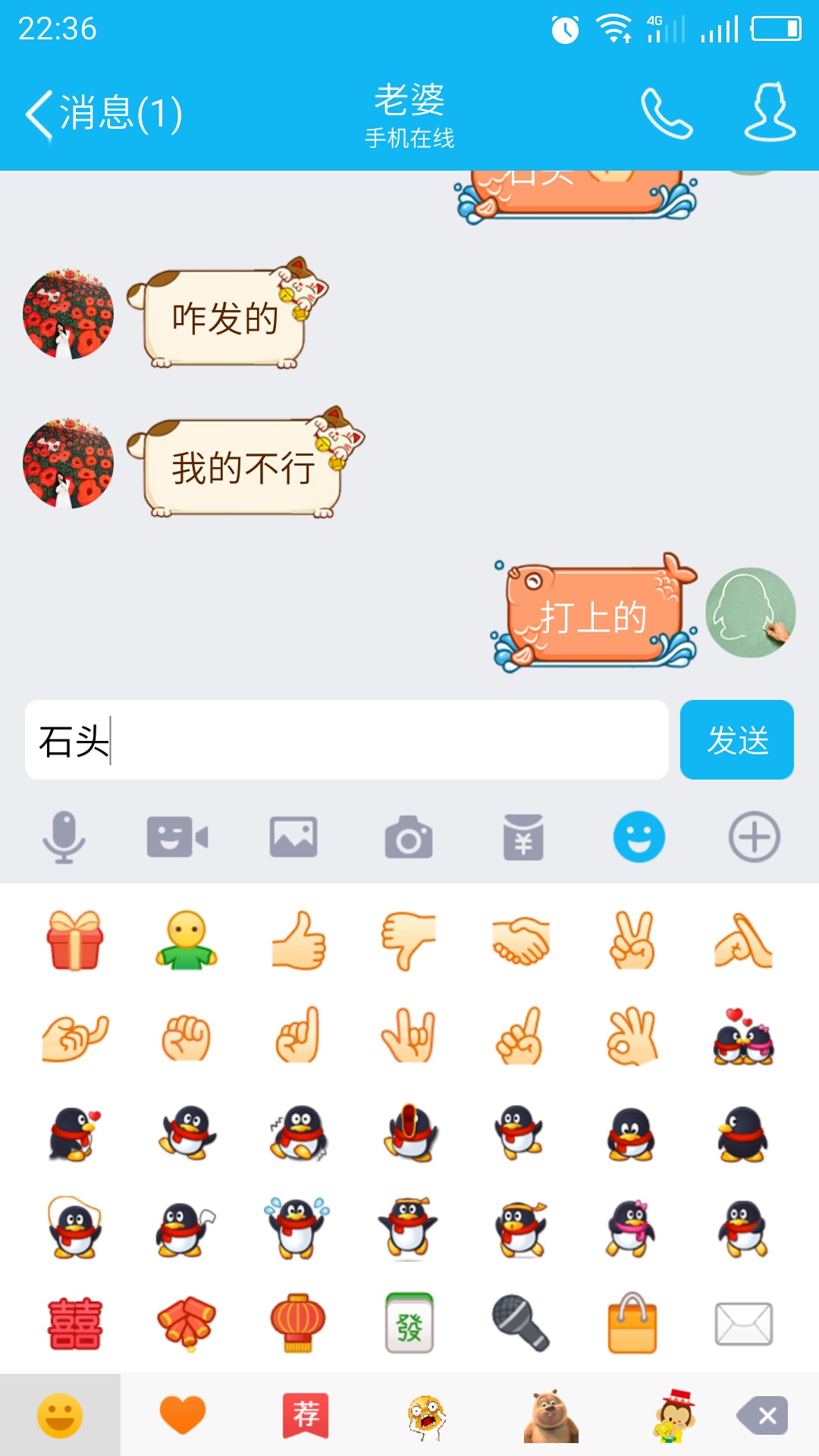The width and height of the screenshot is (819, 1456).
Task: Open the plus more options panel
Action: point(755,837)
